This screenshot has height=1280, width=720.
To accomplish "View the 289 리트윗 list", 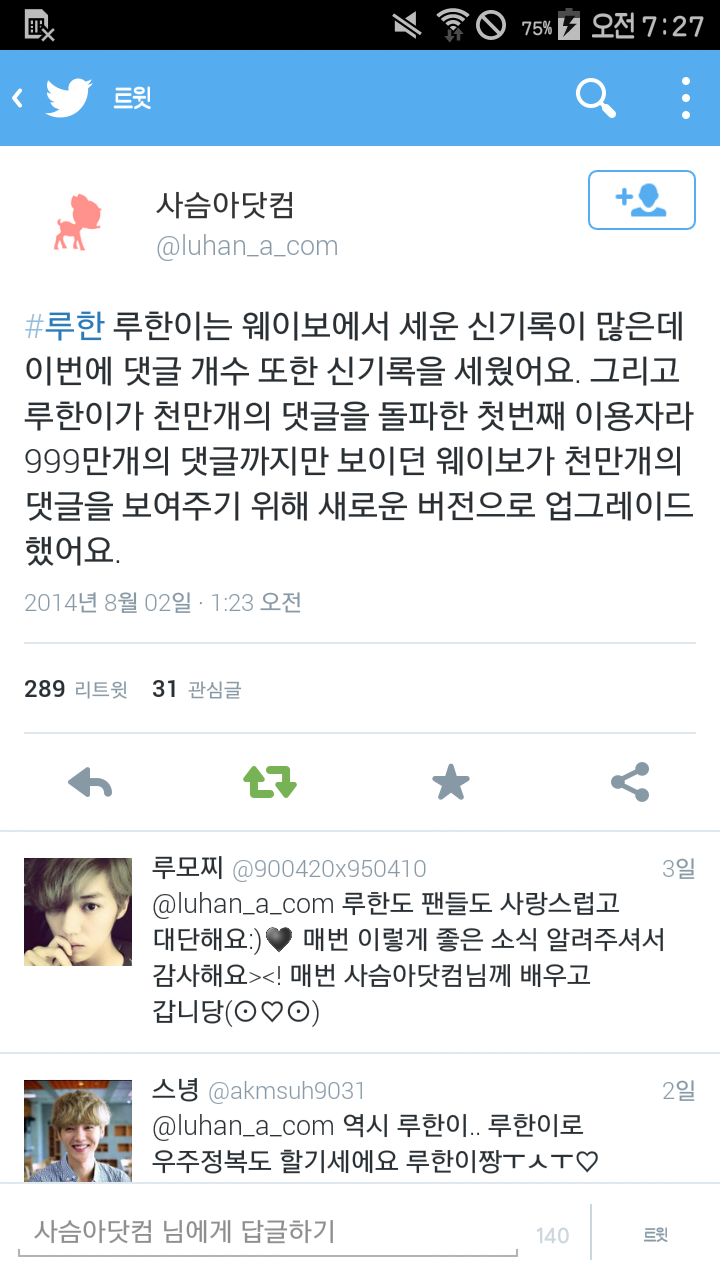I will coord(76,689).
